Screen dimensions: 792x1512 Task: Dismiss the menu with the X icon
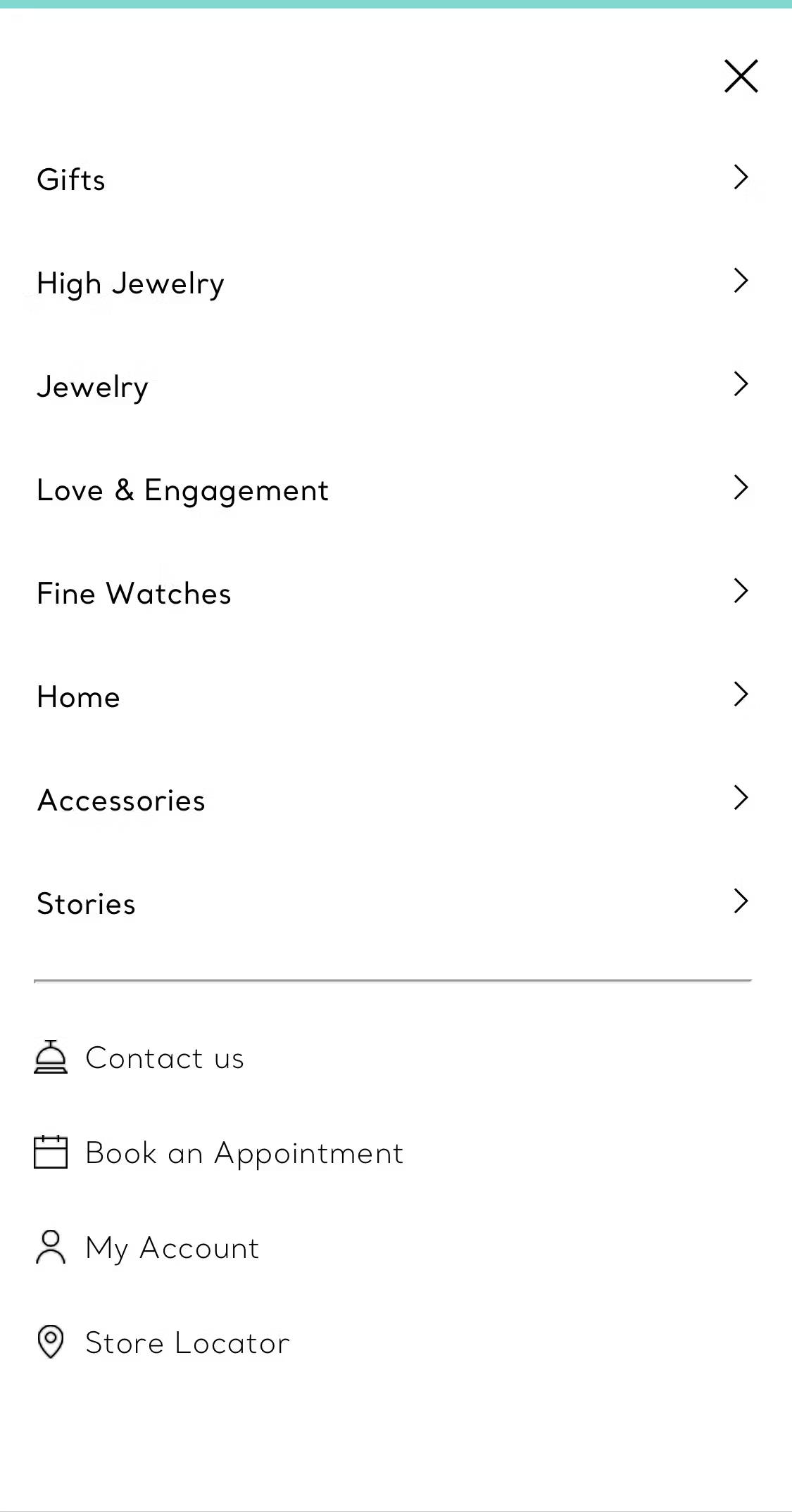pos(741,76)
